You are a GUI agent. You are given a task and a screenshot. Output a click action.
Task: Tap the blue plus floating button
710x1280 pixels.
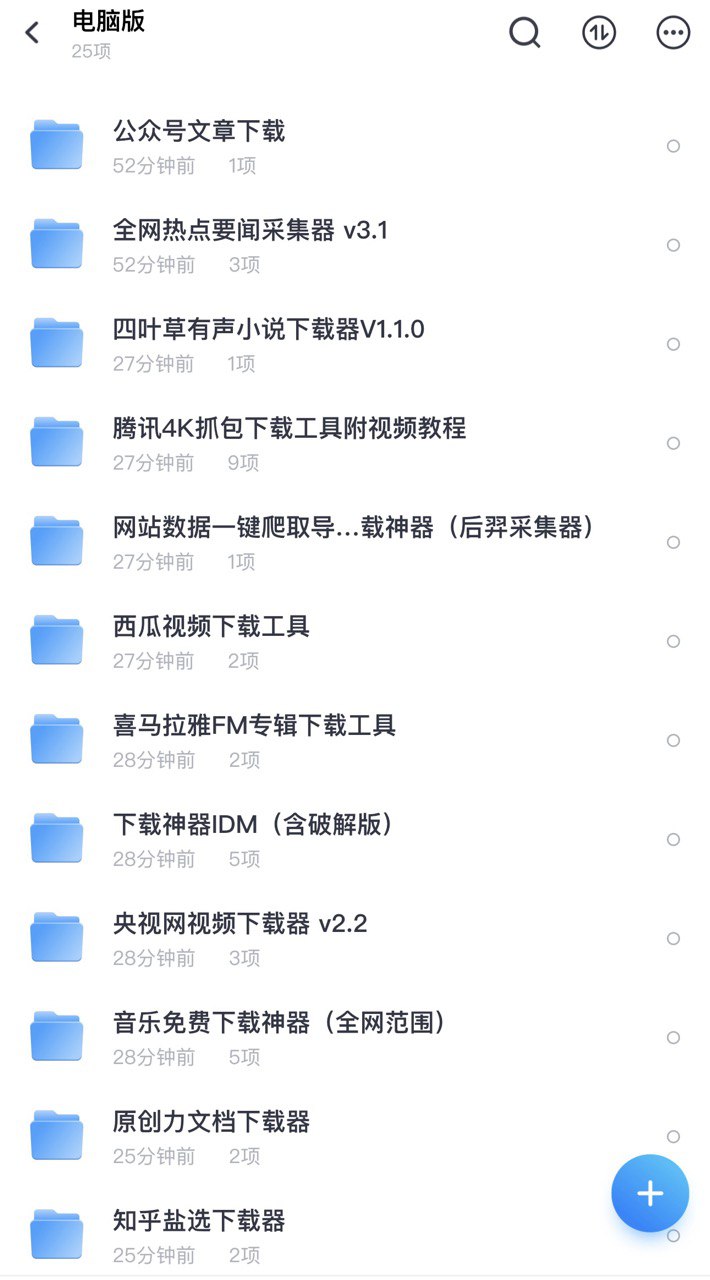coord(650,1193)
